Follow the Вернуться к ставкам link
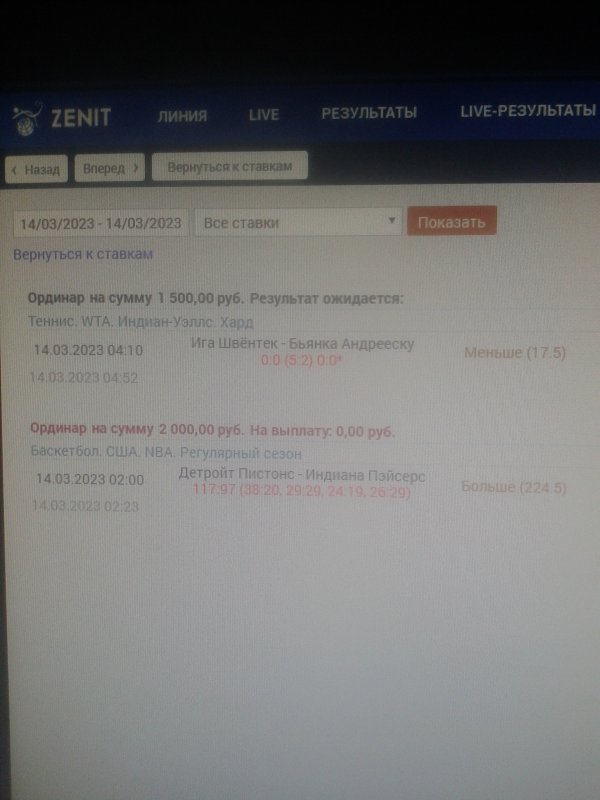Viewport: 600px width, 800px height. [83, 254]
